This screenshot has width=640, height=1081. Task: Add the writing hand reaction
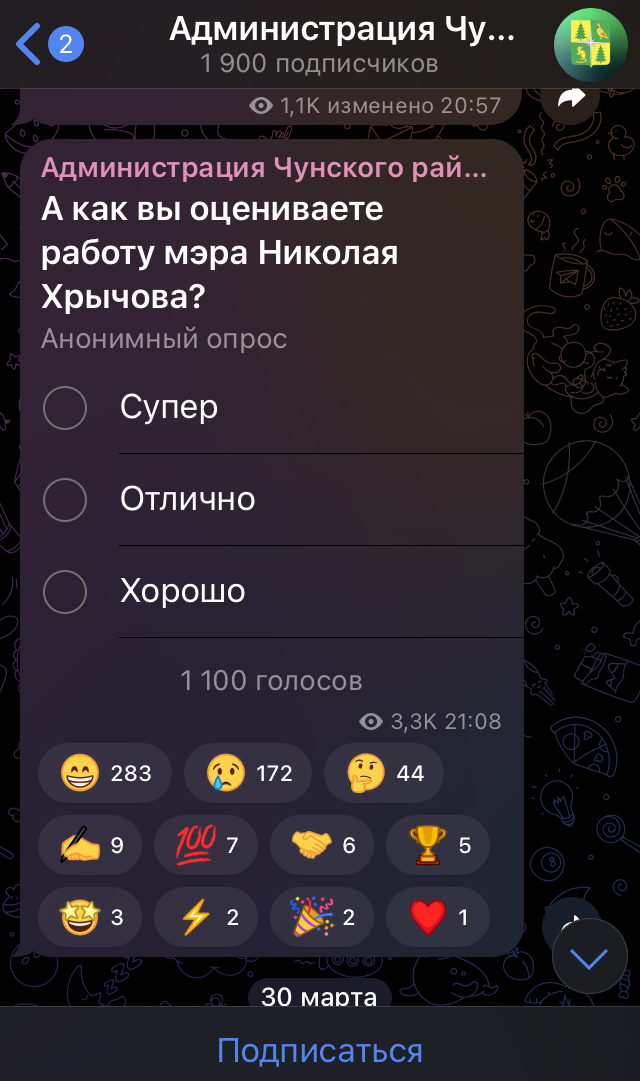tap(90, 846)
